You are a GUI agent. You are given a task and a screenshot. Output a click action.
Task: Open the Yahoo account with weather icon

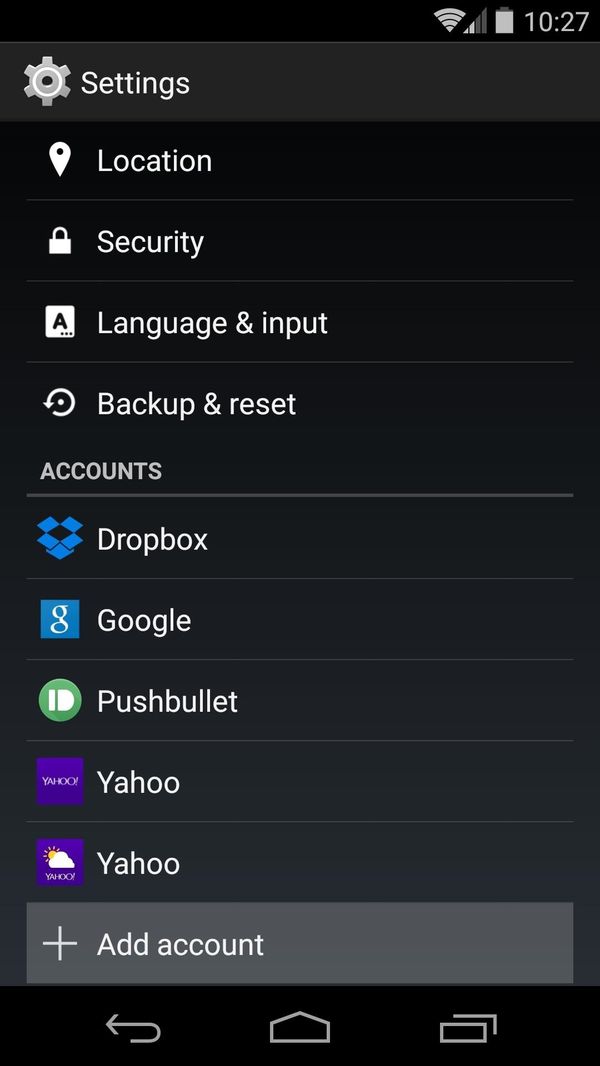click(x=300, y=863)
